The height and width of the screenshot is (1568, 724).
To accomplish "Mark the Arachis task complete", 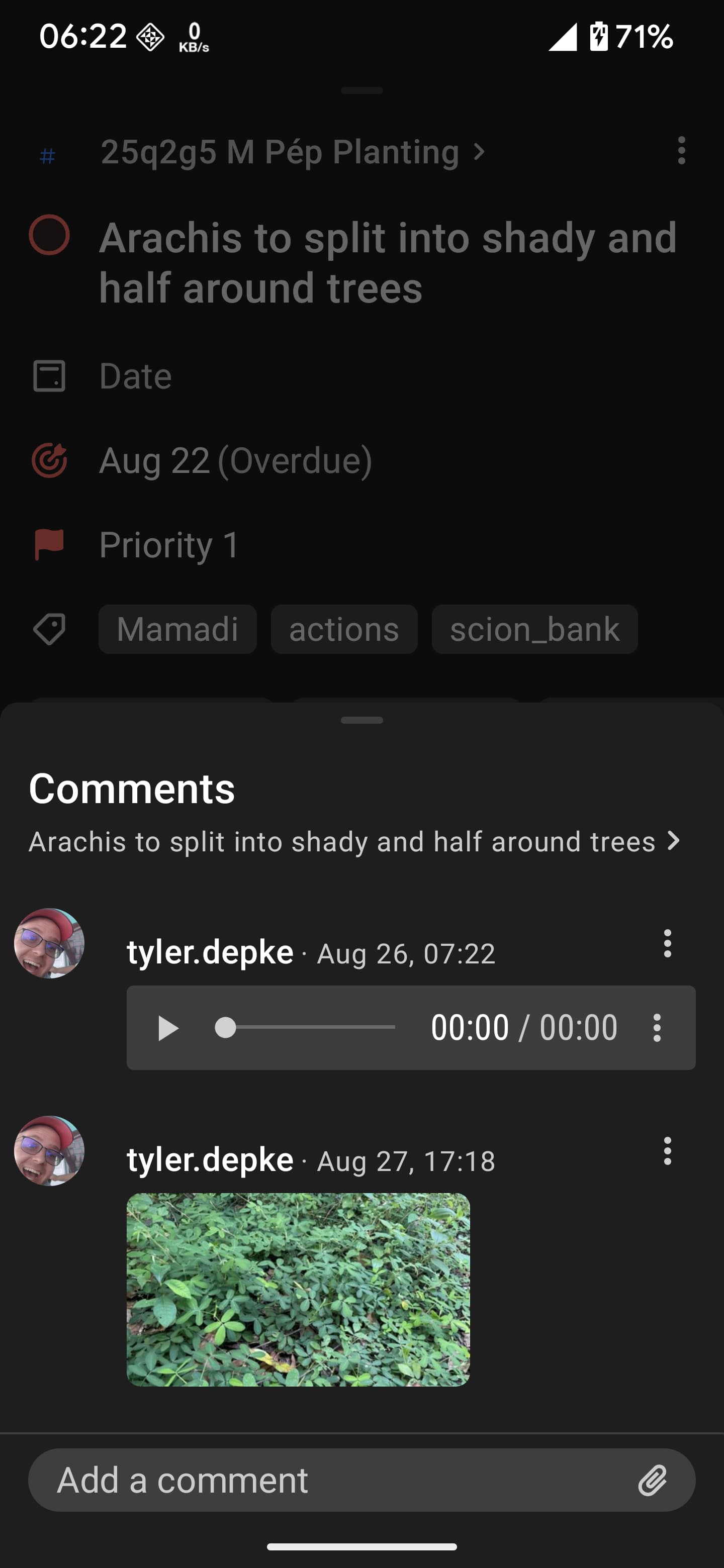I will 49,235.
